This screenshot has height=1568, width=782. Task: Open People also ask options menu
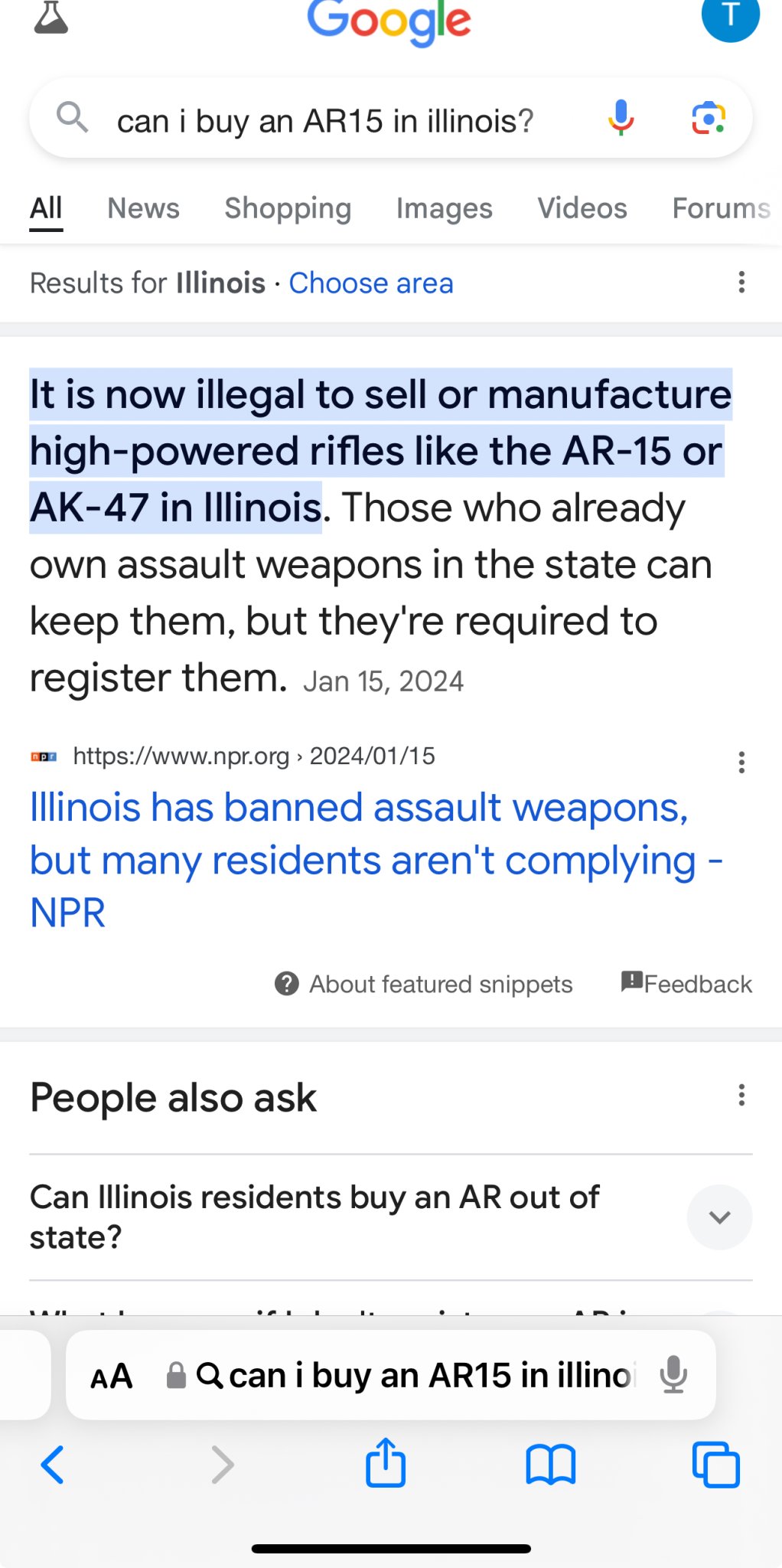(741, 1096)
